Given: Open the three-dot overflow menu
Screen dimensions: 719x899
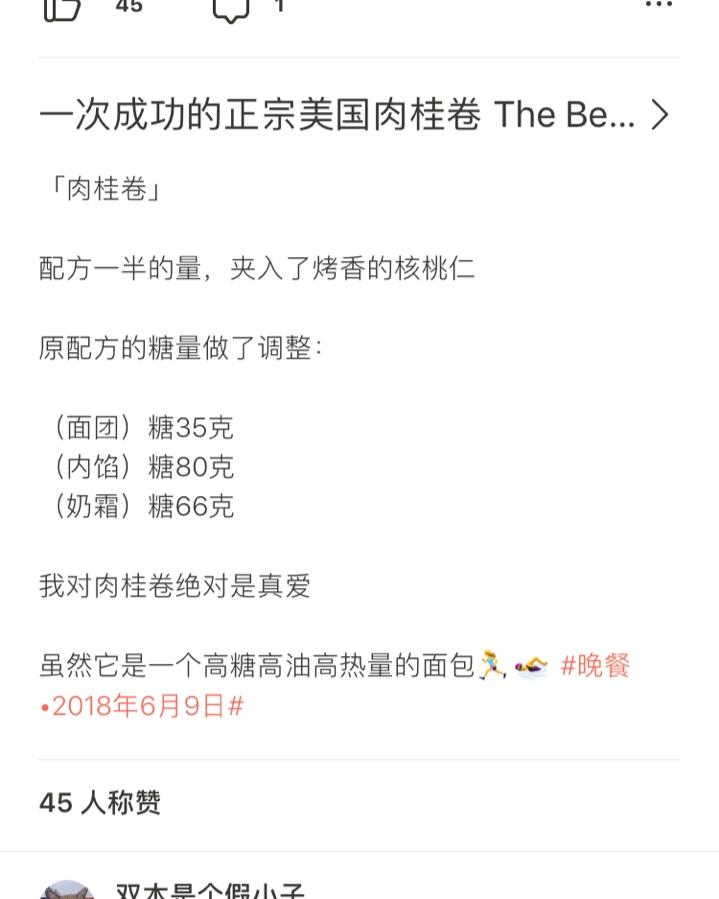Looking at the screenshot, I should point(659,5).
